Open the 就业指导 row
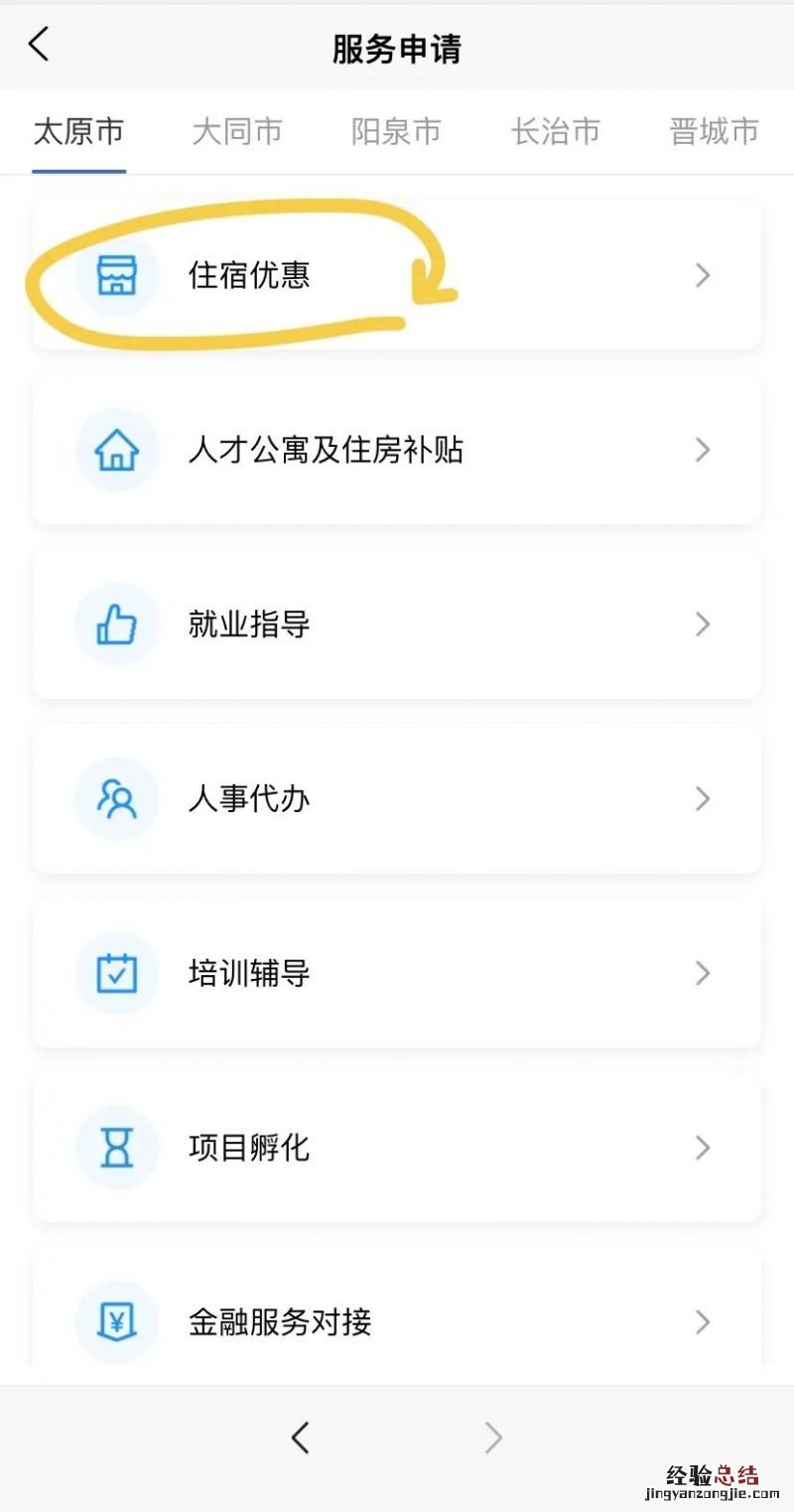This screenshot has height=1512, width=794. pos(397,624)
